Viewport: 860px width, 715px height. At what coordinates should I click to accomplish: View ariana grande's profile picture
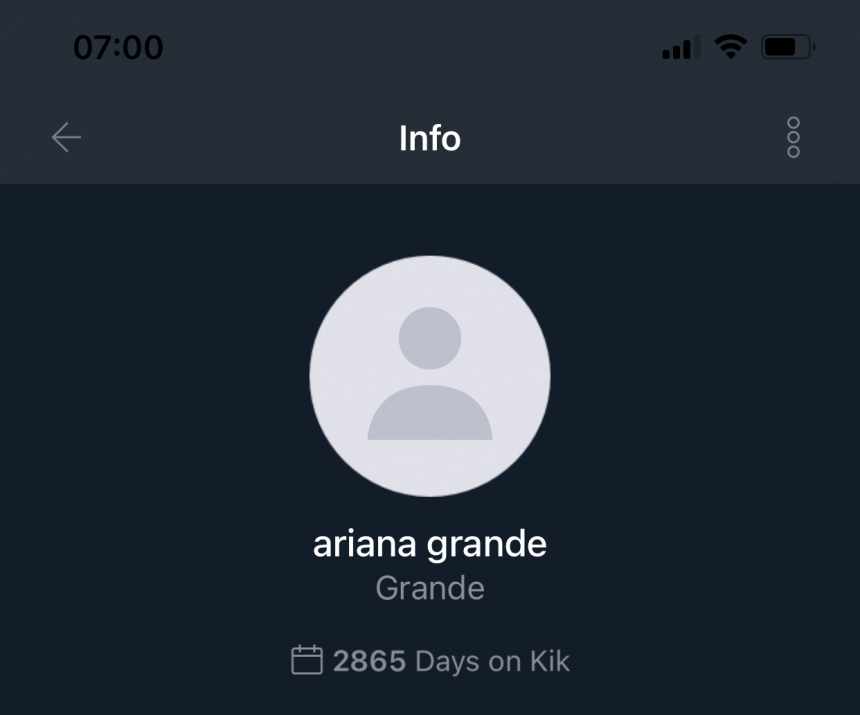[430, 375]
